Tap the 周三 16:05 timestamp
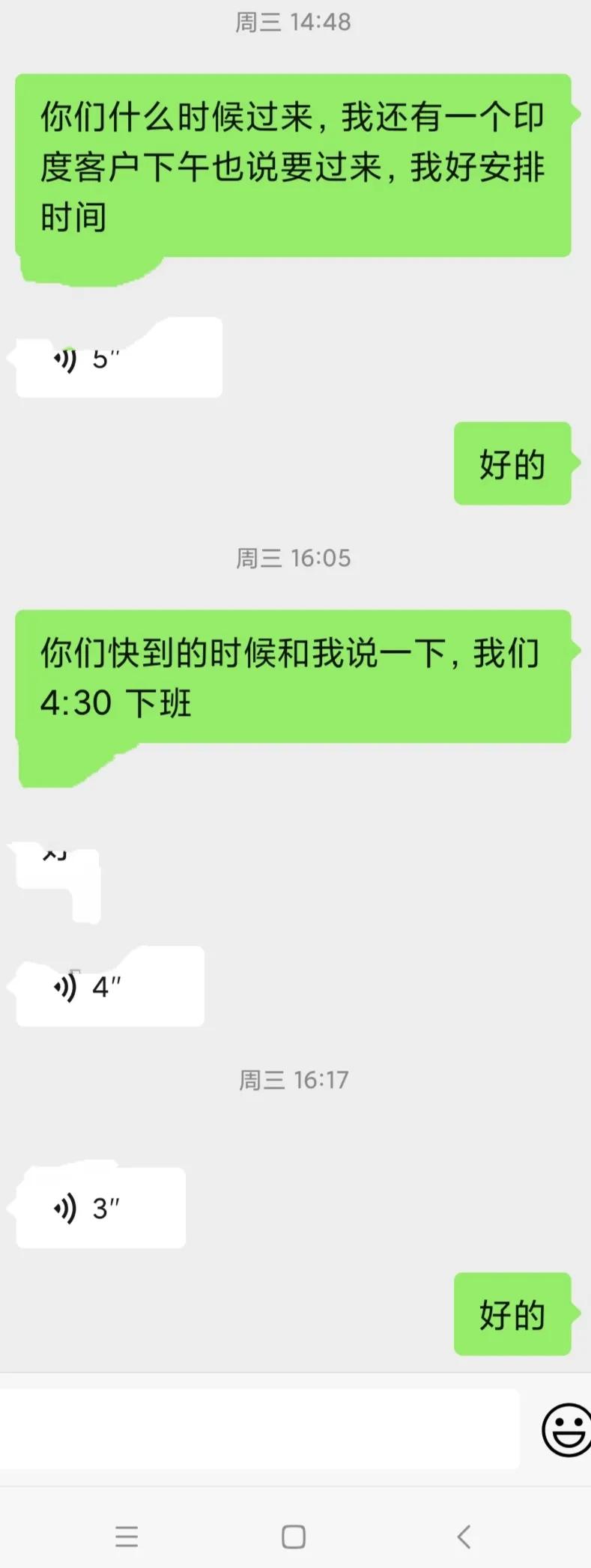Viewport: 591px width, 1568px height. 295,557
